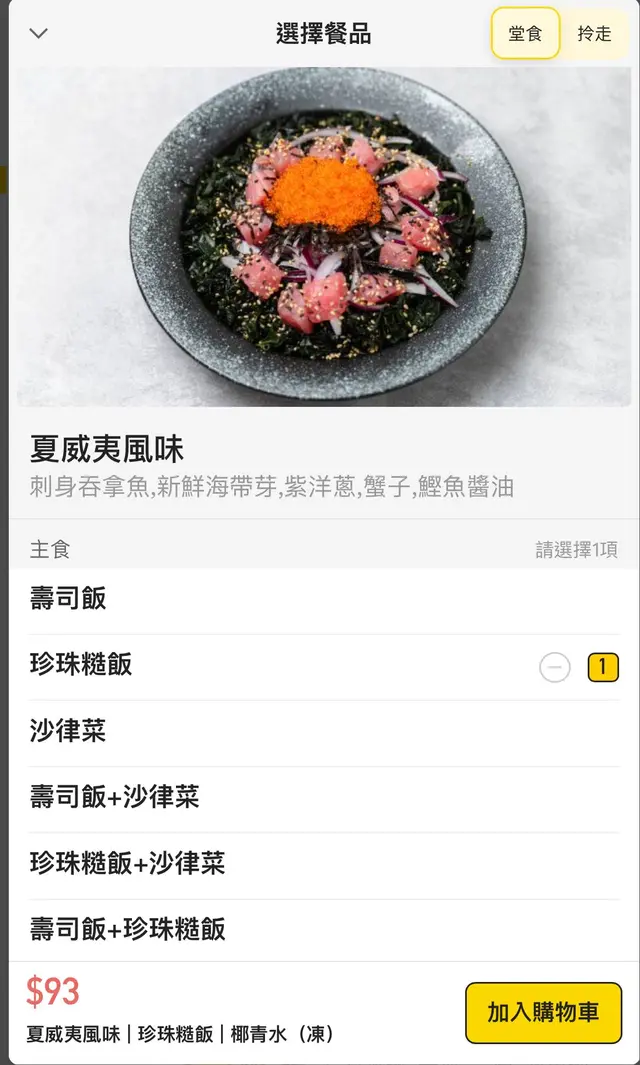Tap 加入購物車 to add to cart
Screen dimensions: 640x1065
coord(543,1012)
